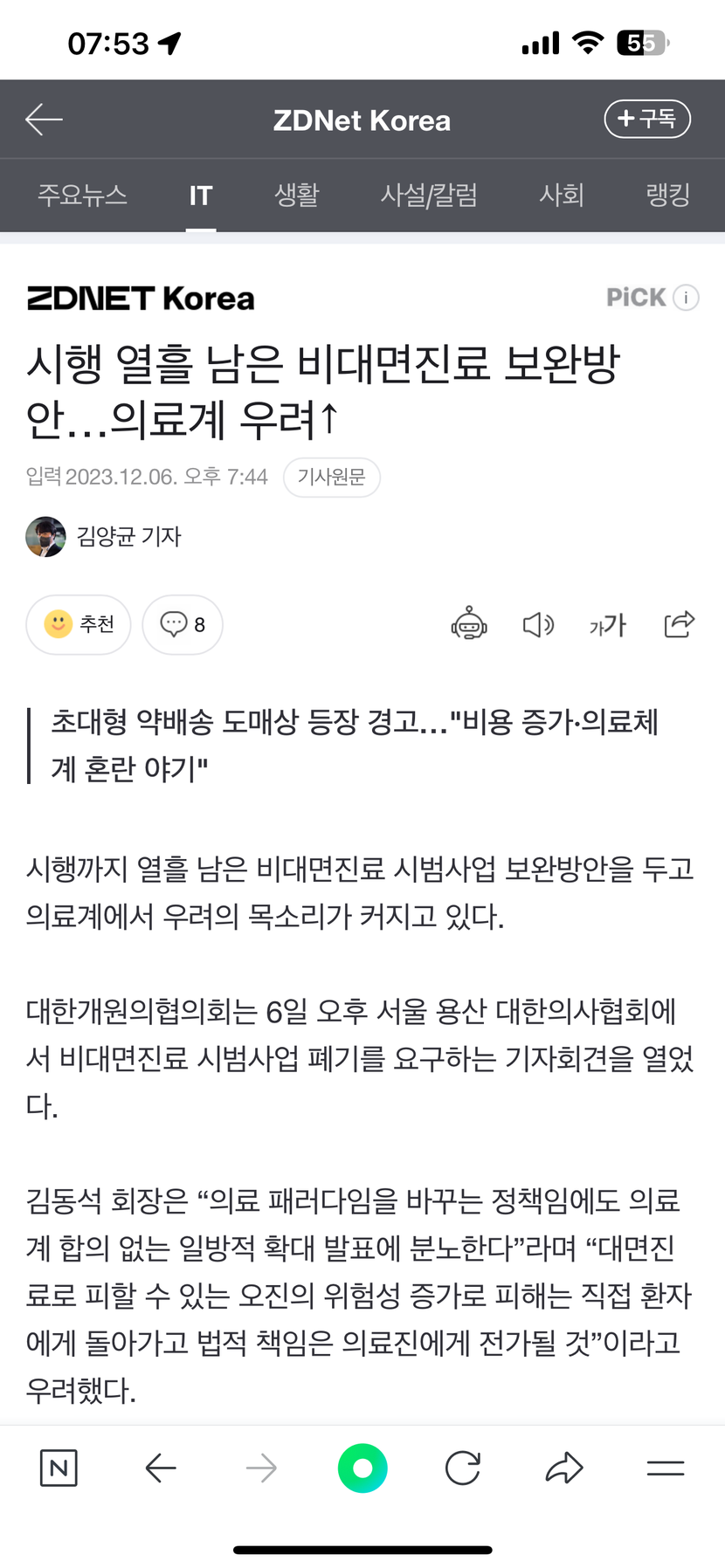Open the AI summary bot icon

[x=469, y=624]
